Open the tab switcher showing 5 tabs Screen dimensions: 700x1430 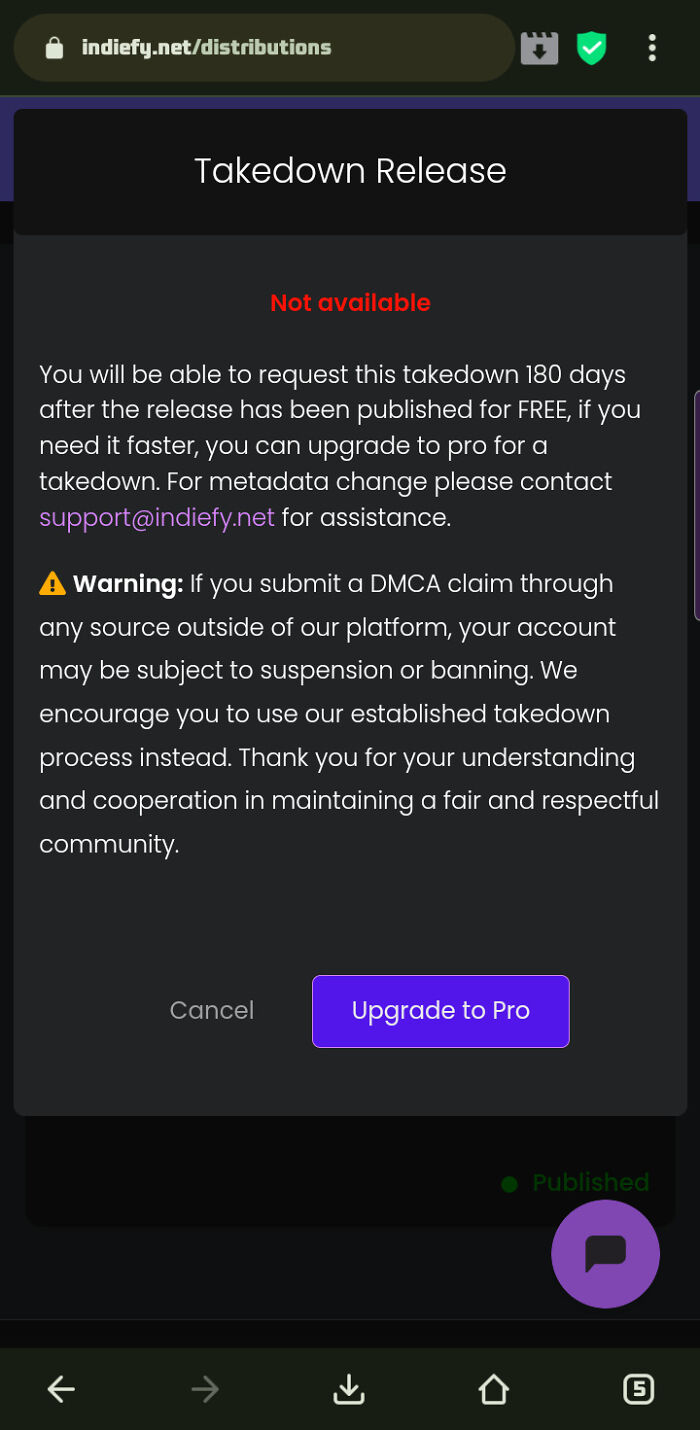[x=638, y=1389]
